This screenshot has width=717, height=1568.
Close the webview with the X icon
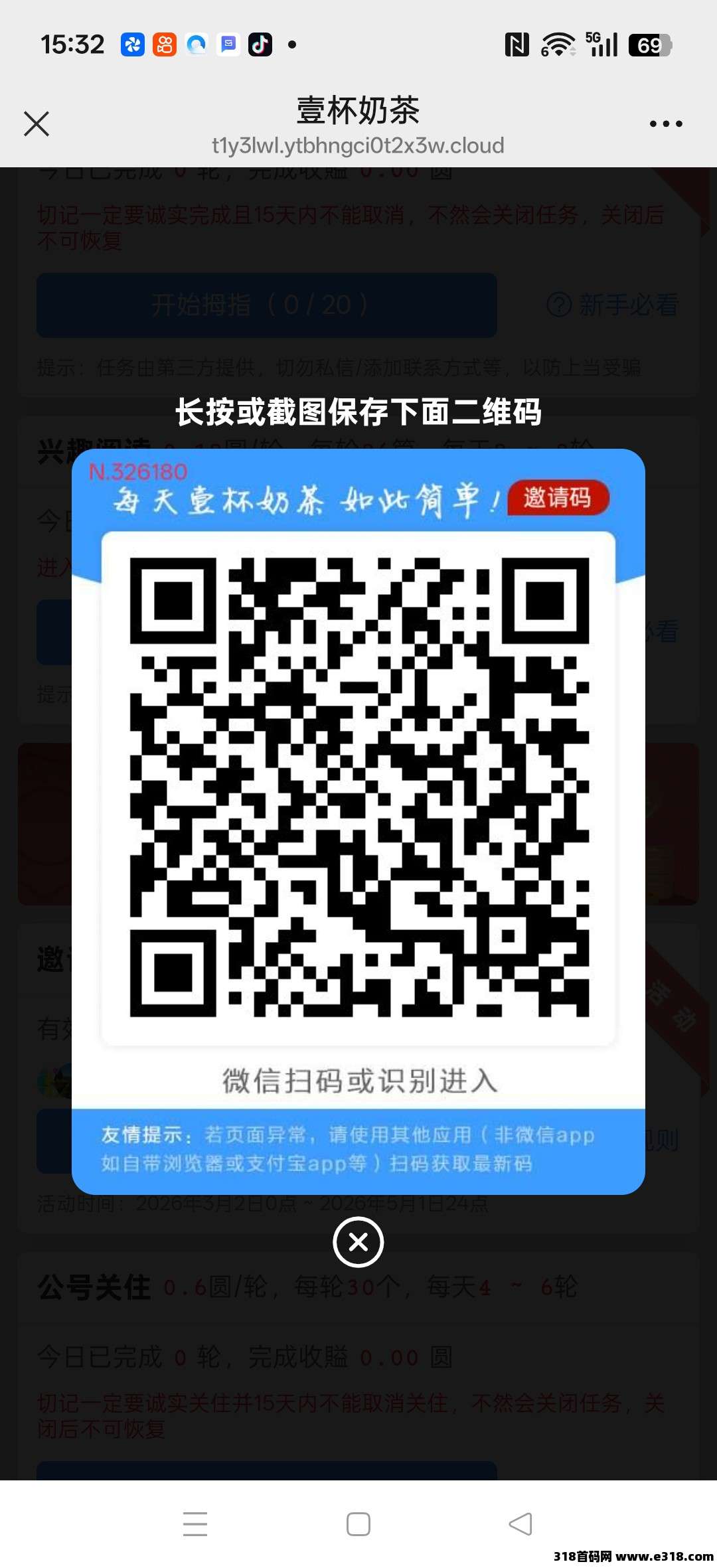point(37,124)
